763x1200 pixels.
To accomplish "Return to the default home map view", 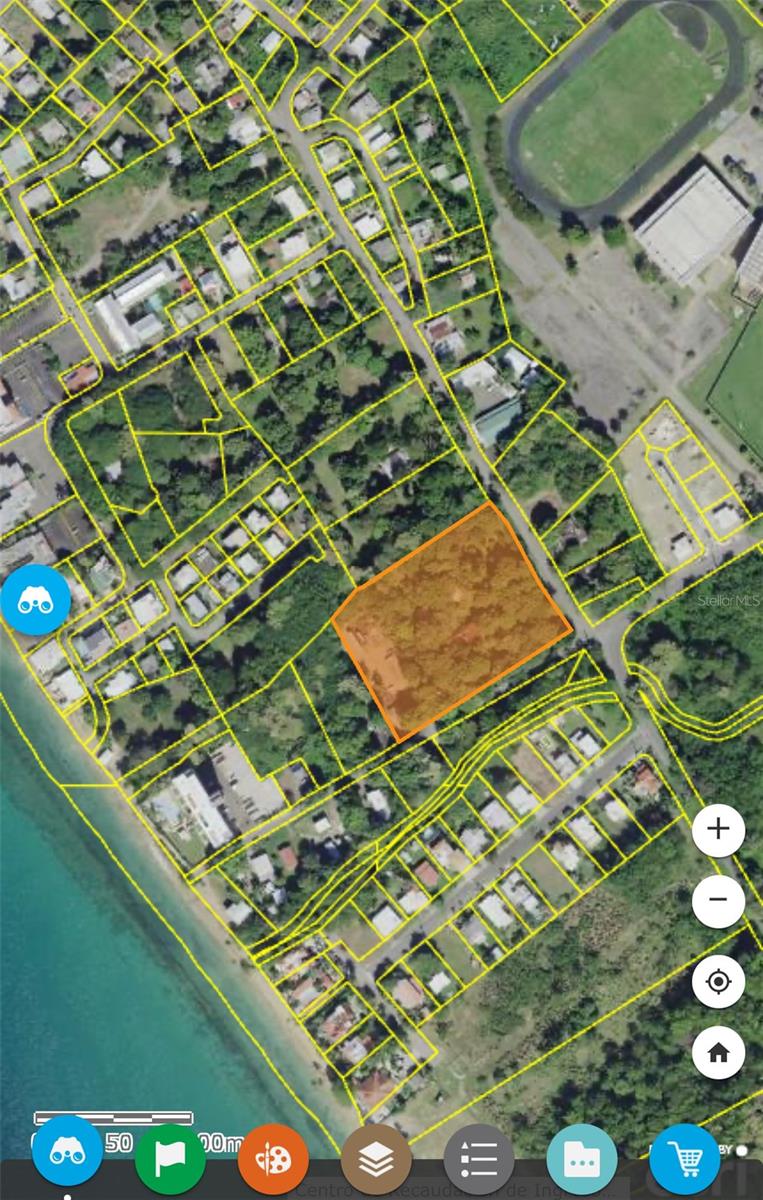I will click(718, 1052).
